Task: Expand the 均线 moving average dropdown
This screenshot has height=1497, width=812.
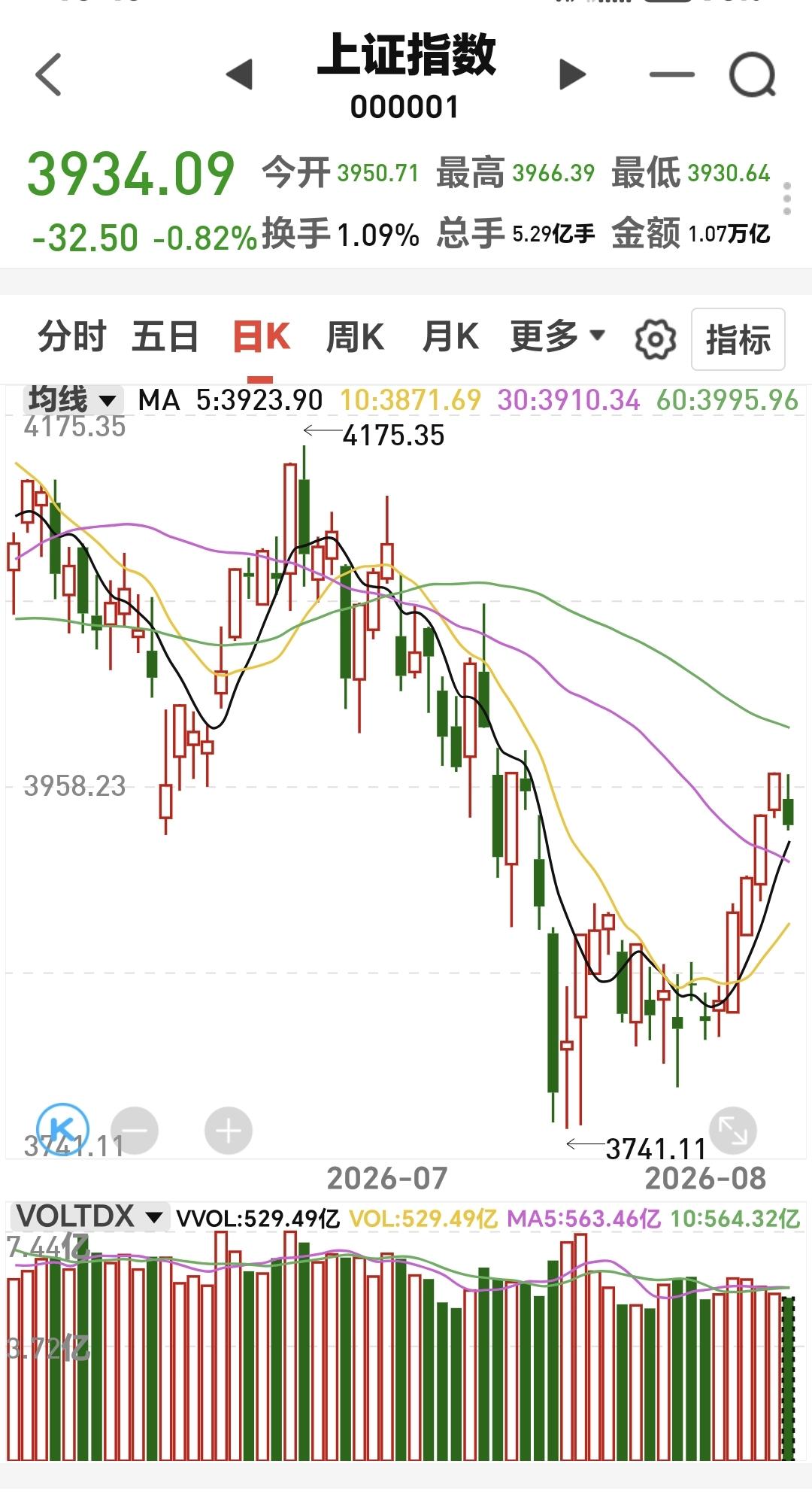Action: [73, 399]
